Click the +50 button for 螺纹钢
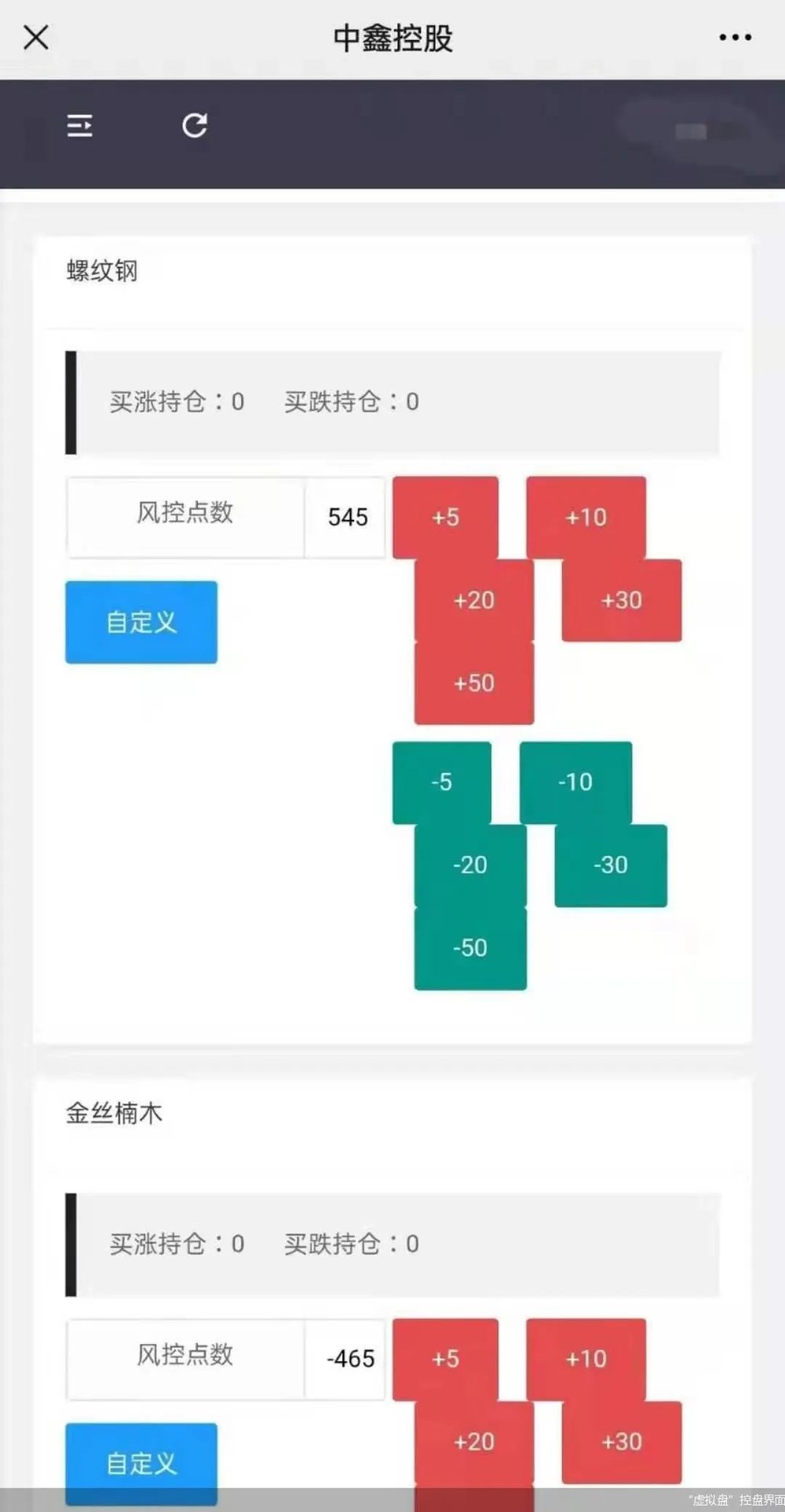 tap(472, 683)
